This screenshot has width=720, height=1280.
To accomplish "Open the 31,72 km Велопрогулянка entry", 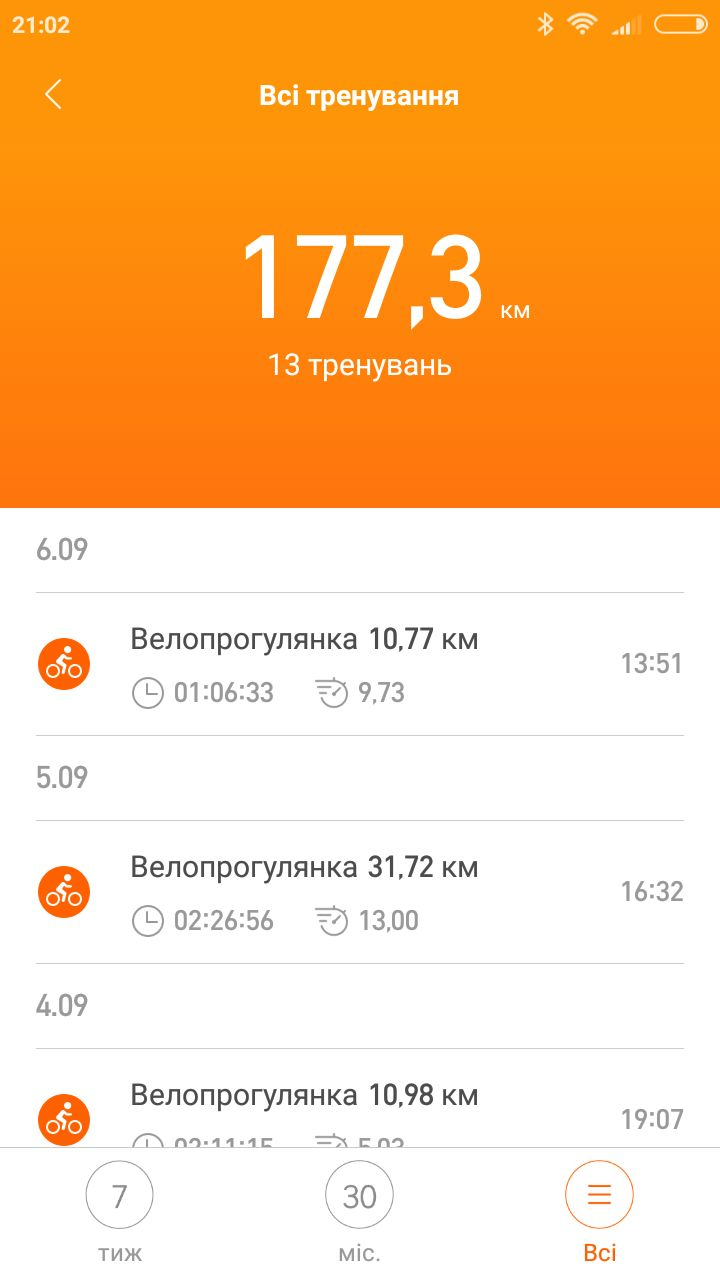I will (303, 866).
